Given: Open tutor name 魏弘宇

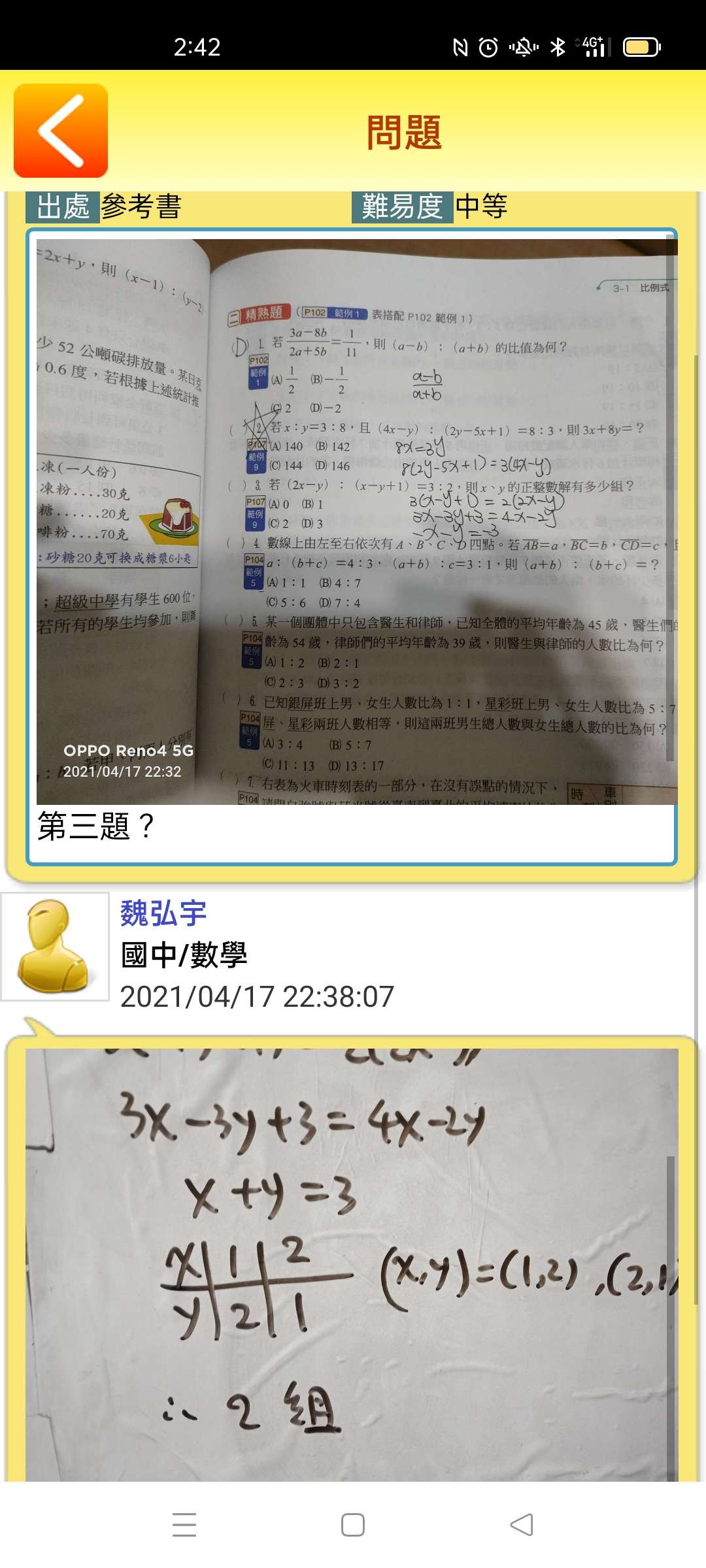Looking at the screenshot, I should point(163,913).
